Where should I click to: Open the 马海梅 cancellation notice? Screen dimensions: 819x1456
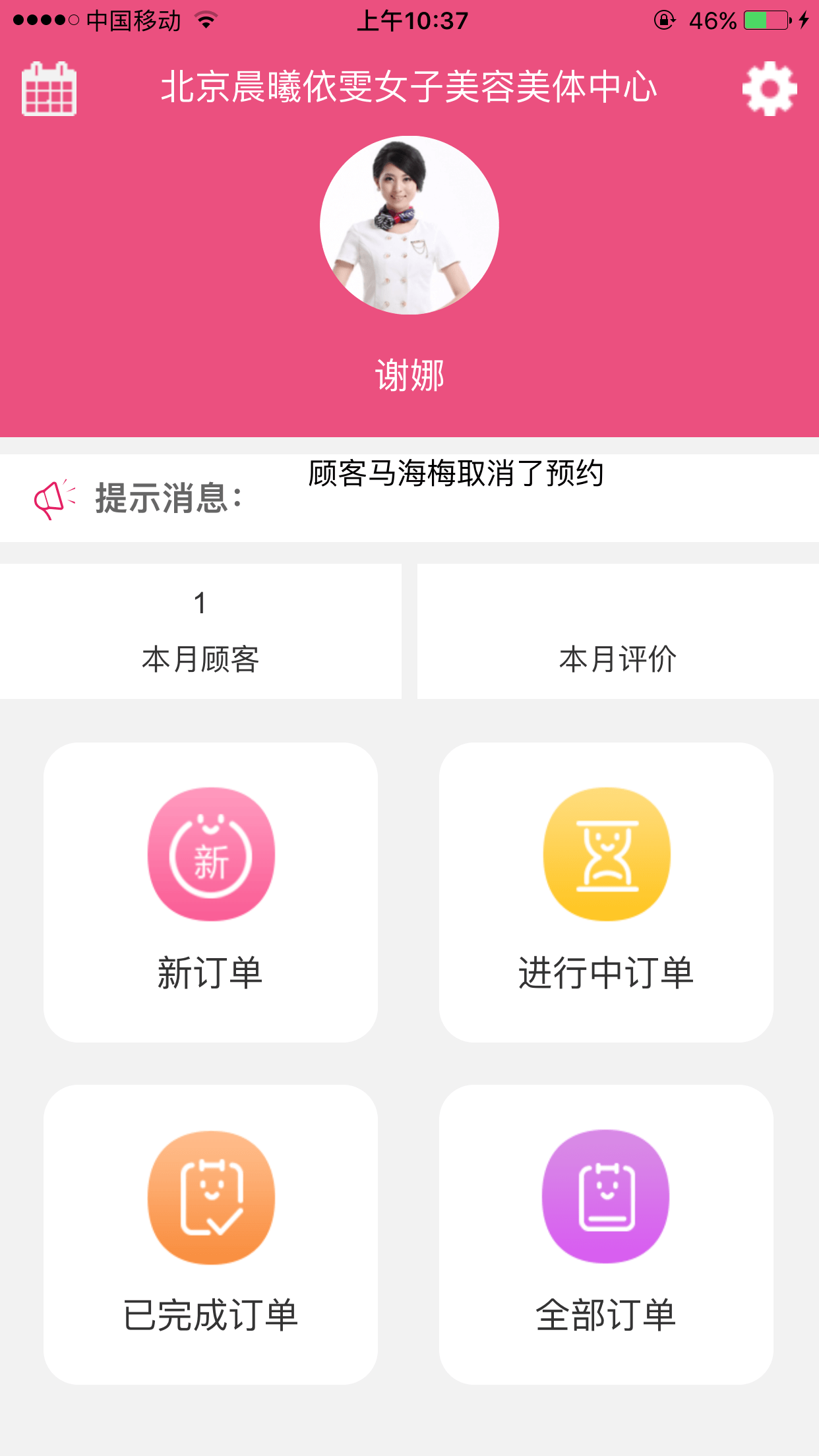[x=456, y=474]
